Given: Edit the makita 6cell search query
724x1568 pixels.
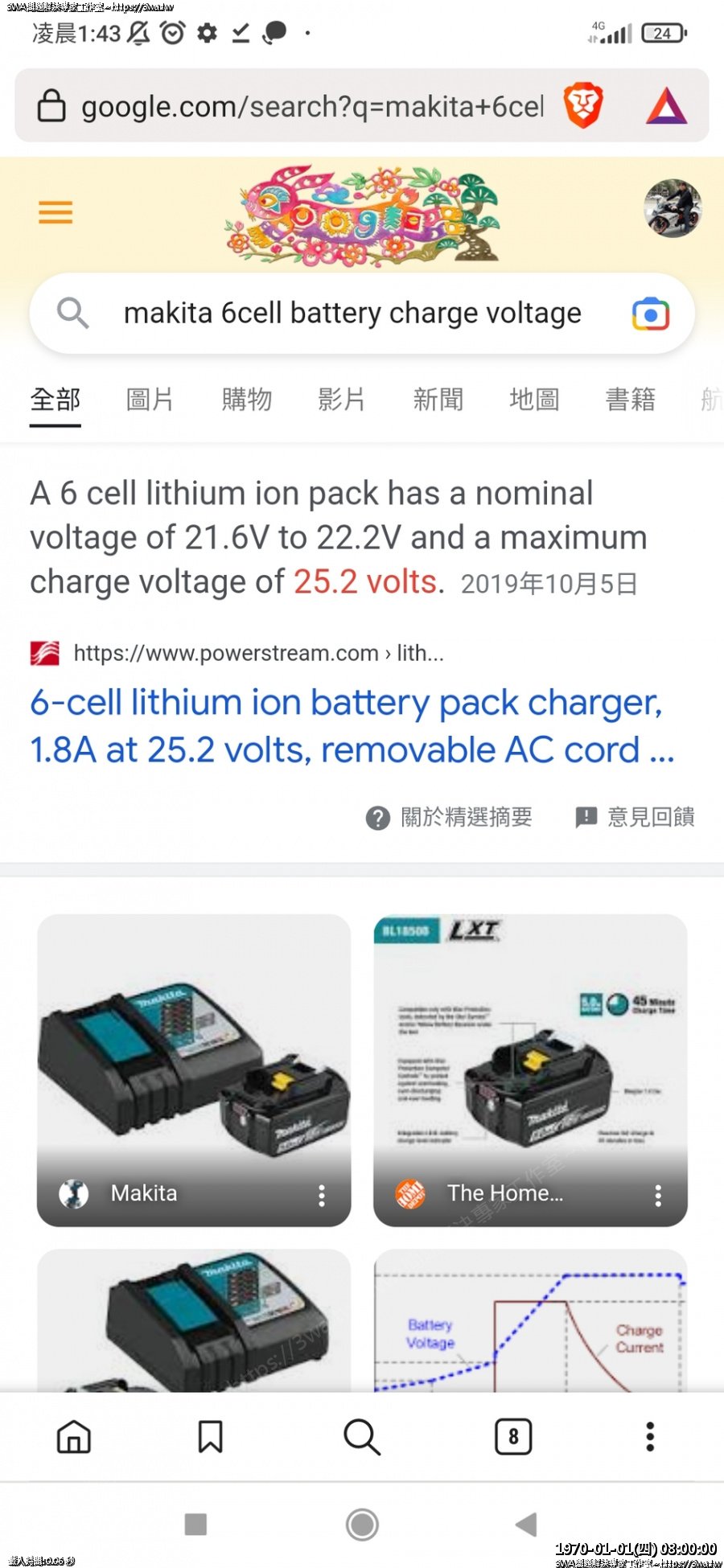Looking at the screenshot, I should 352,313.
